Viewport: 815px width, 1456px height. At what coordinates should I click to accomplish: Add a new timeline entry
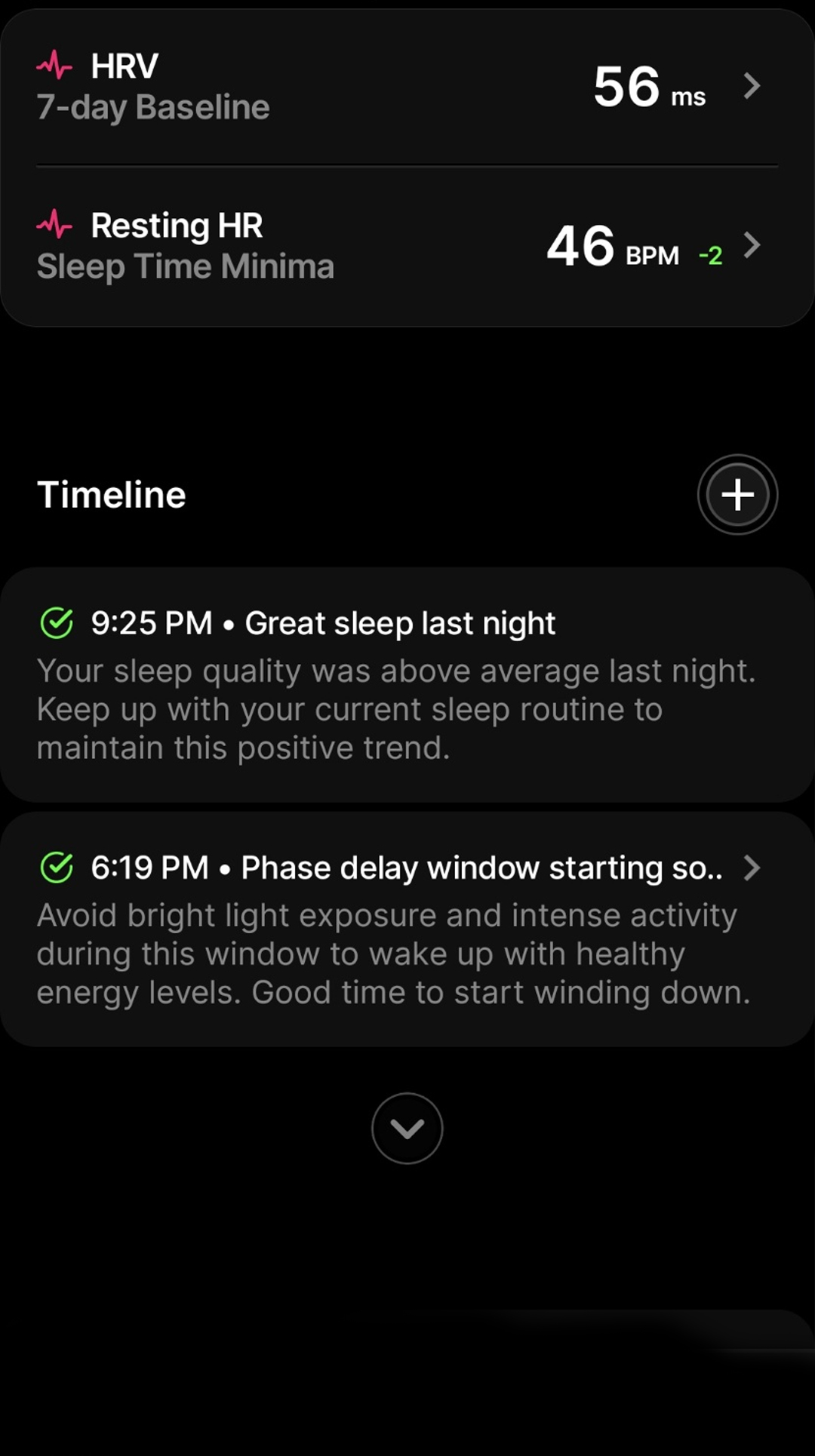click(x=737, y=495)
